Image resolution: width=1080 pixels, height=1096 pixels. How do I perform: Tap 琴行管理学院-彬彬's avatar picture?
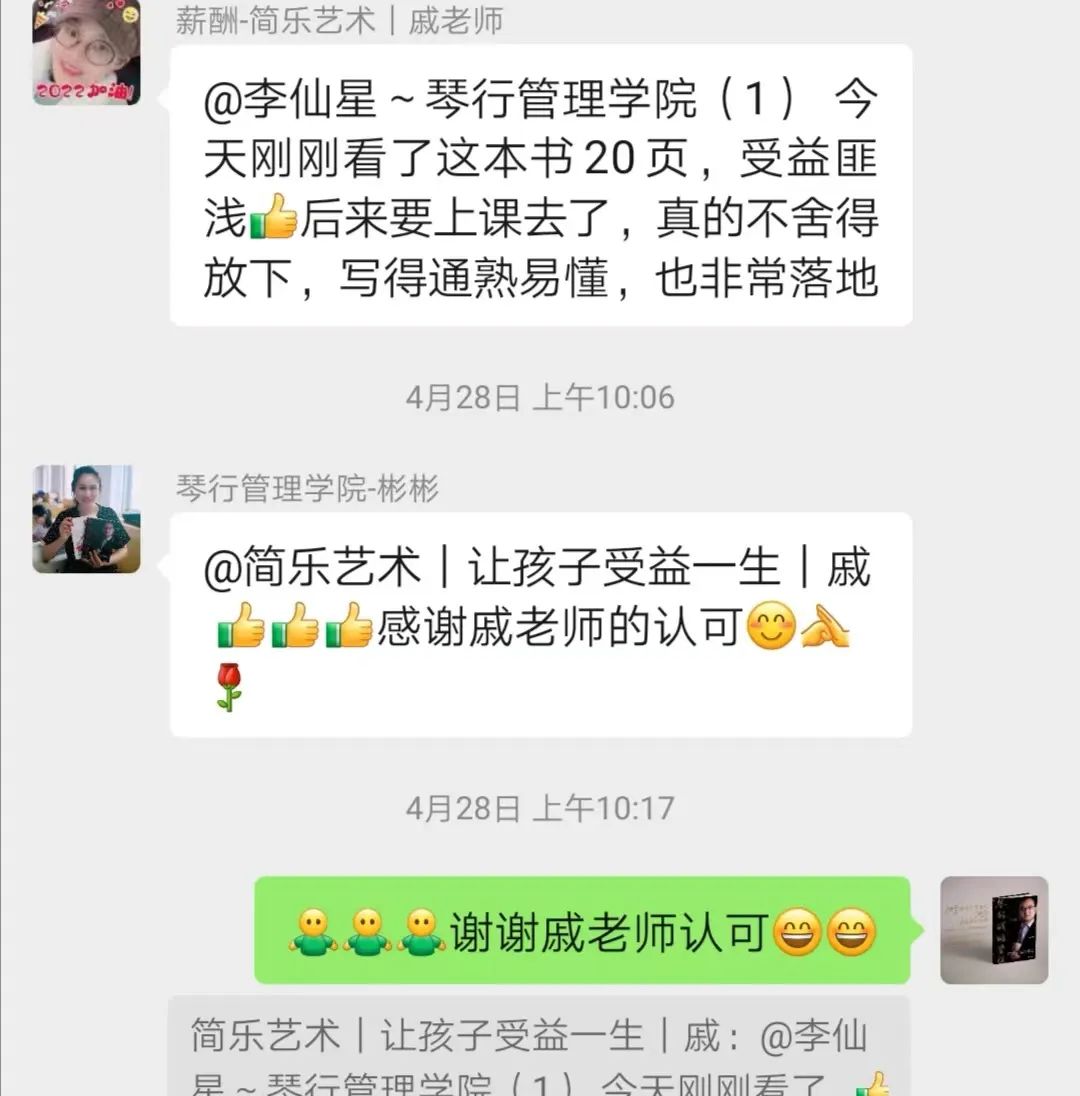click(86, 519)
